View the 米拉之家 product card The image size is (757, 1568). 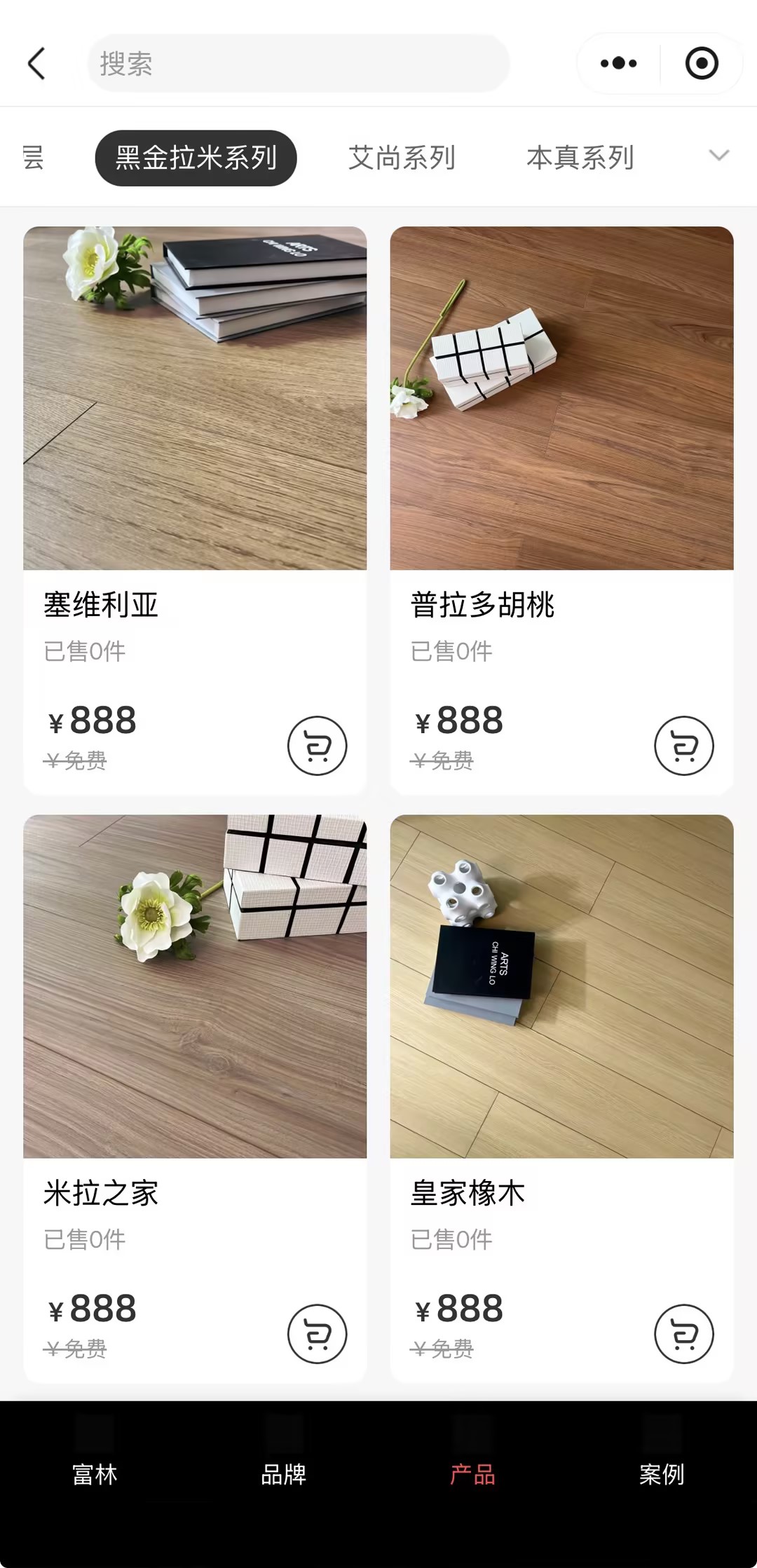click(195, 986)
